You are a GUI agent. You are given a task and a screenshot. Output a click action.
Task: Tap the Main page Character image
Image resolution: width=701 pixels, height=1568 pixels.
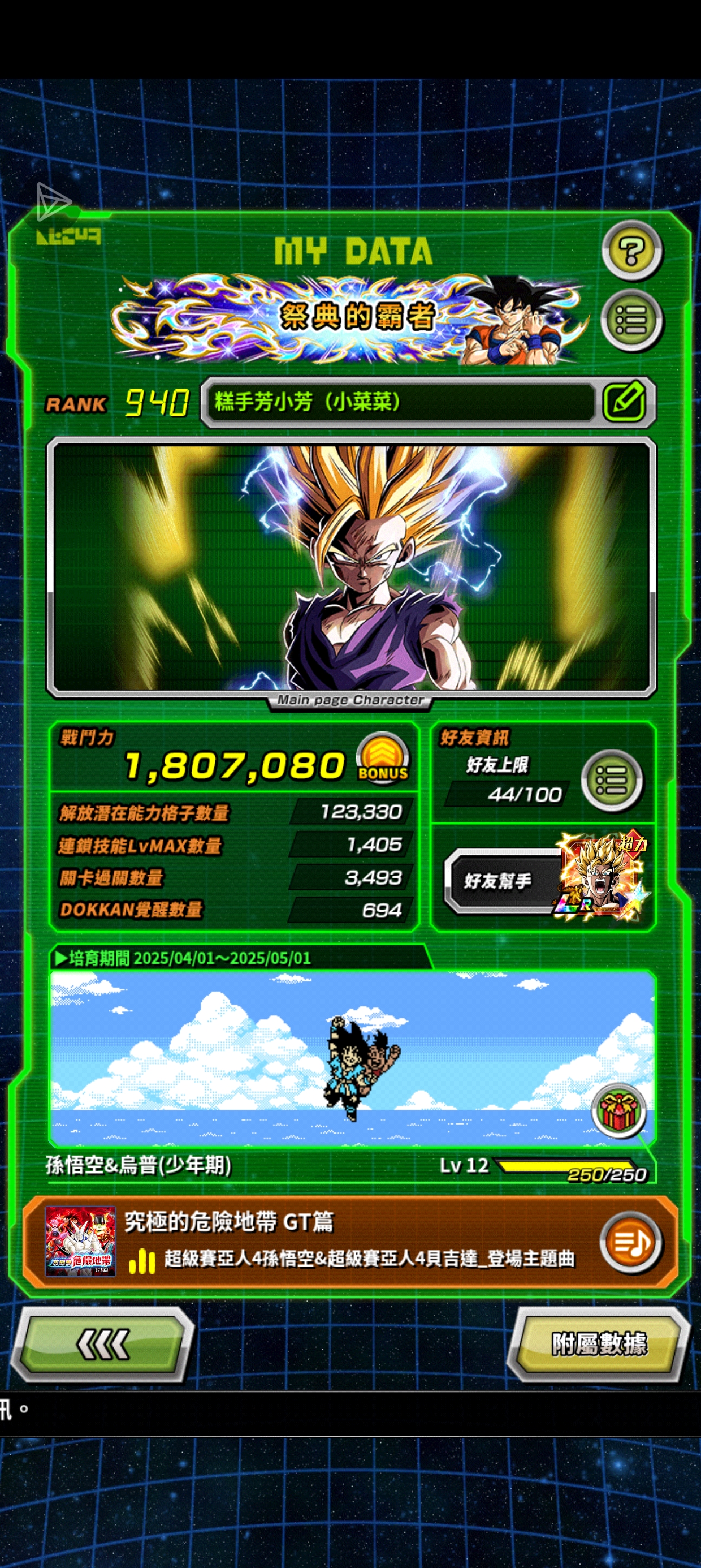point(351,567)
